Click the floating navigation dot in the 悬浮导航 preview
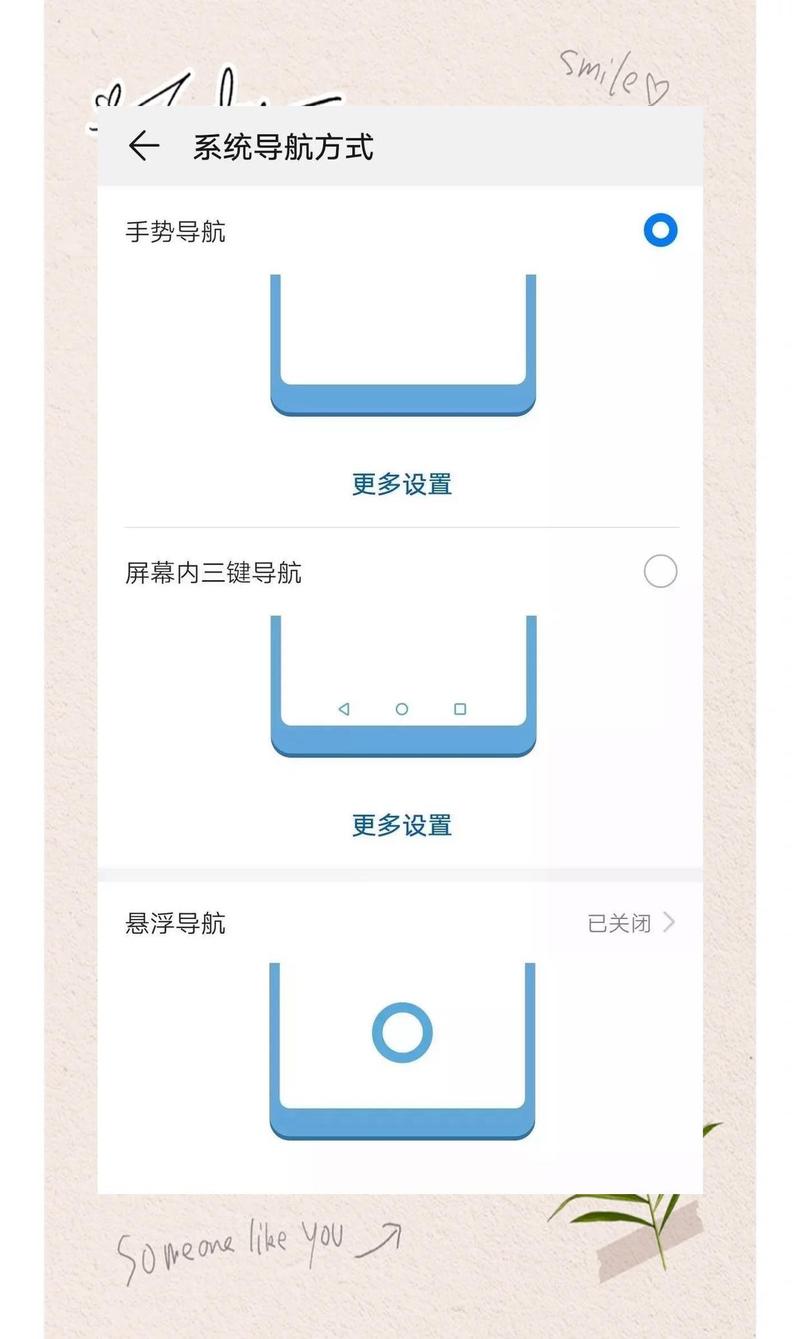 coord(402,1032)
